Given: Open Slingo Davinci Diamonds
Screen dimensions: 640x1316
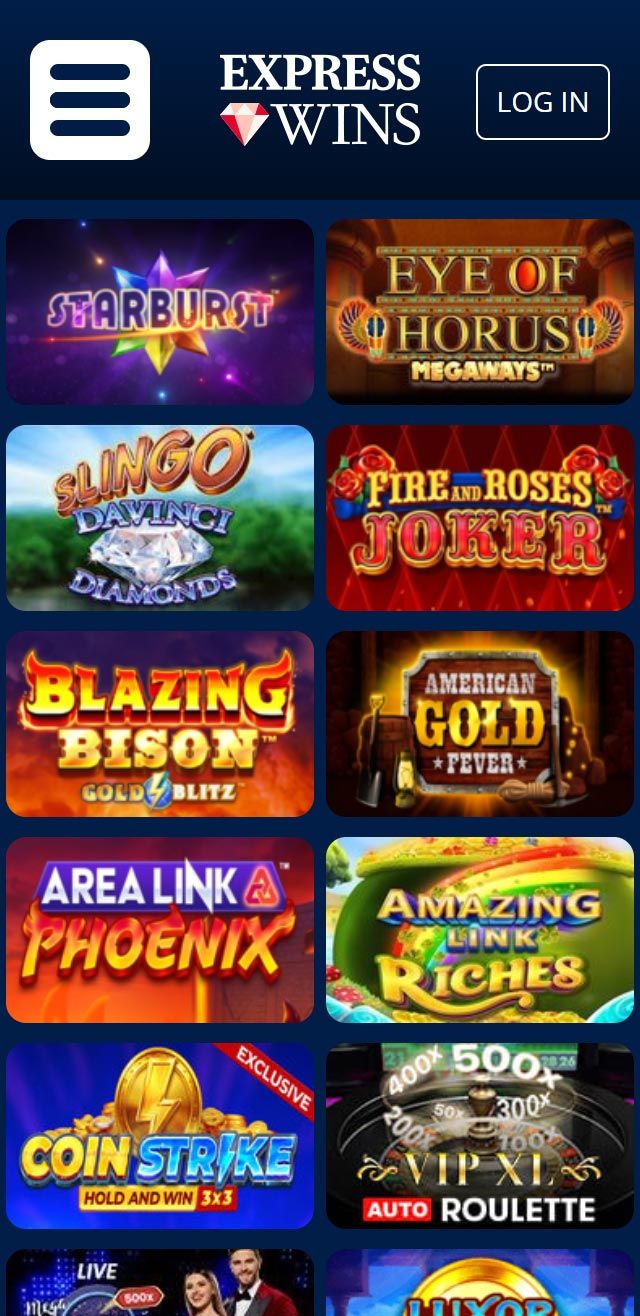Looking at the screenshot, I should [160, 518].
